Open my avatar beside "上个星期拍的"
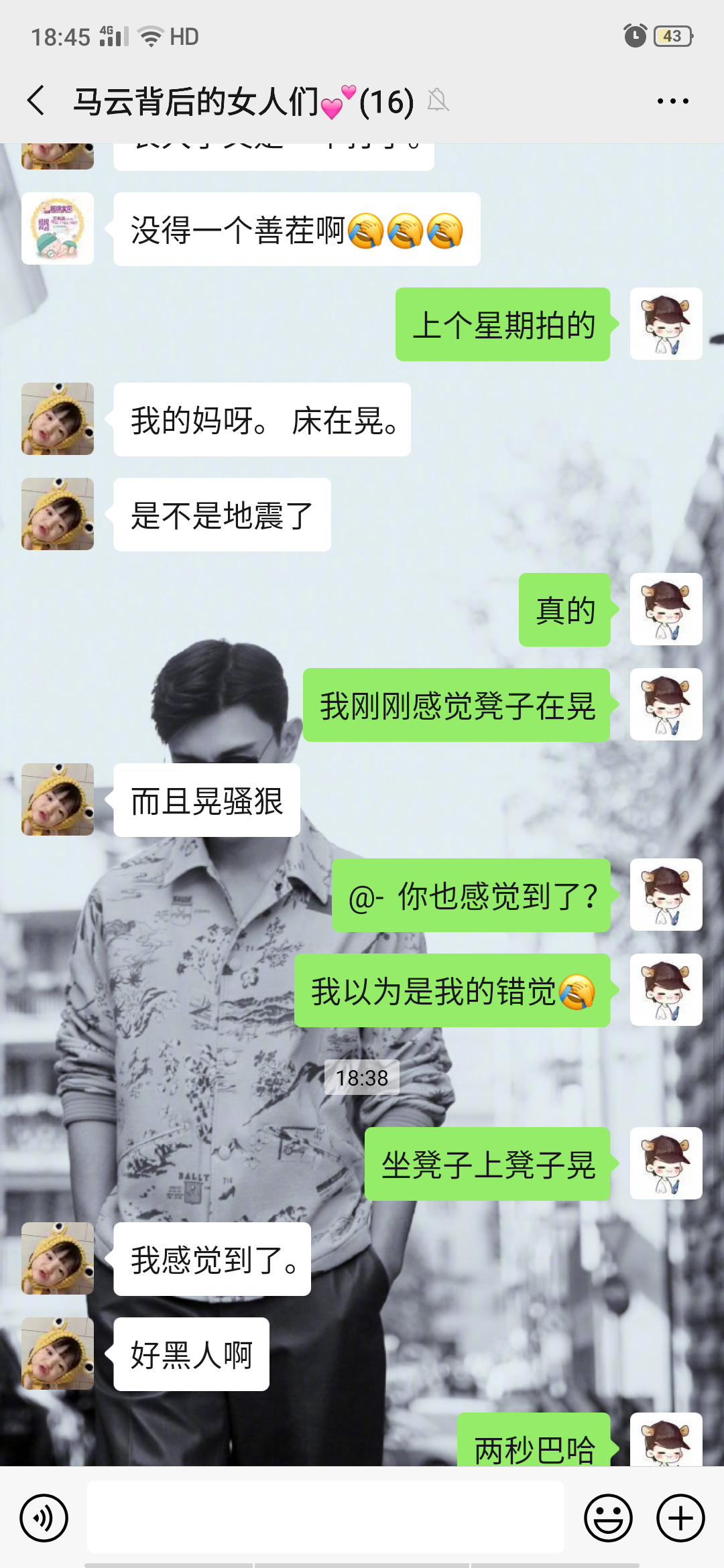 coord(666,324)
